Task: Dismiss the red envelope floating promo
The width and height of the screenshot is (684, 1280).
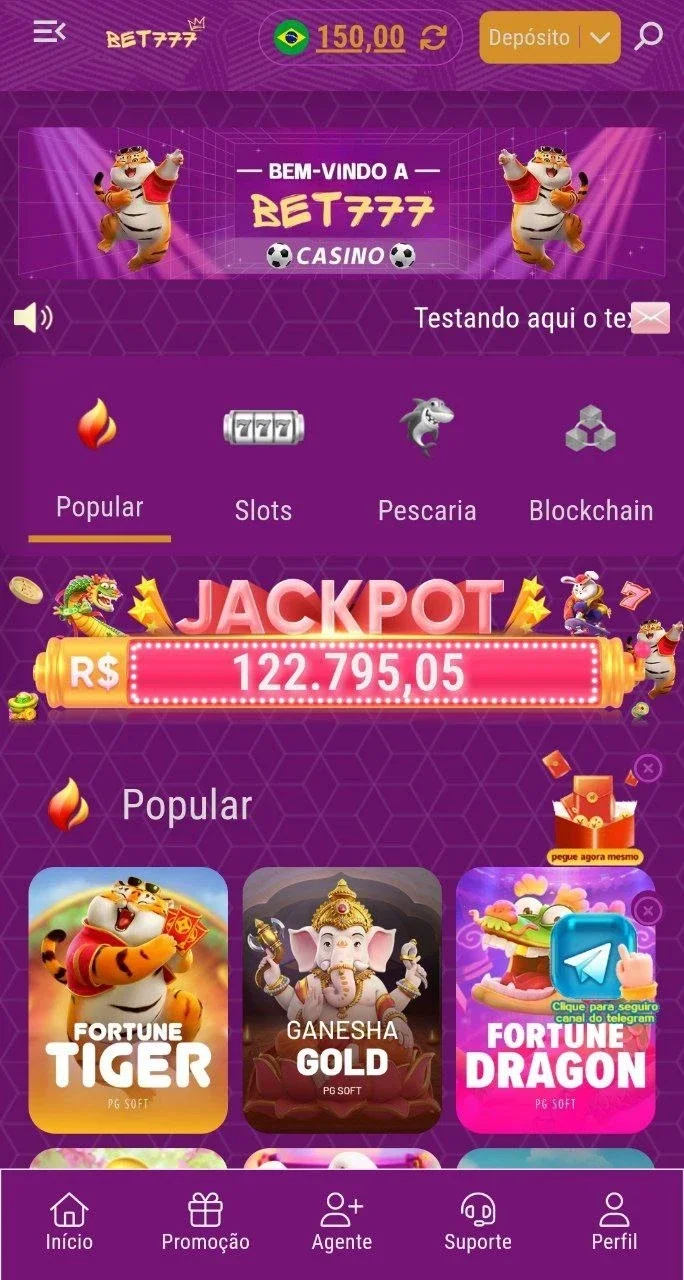Action: tap(649, 768)
